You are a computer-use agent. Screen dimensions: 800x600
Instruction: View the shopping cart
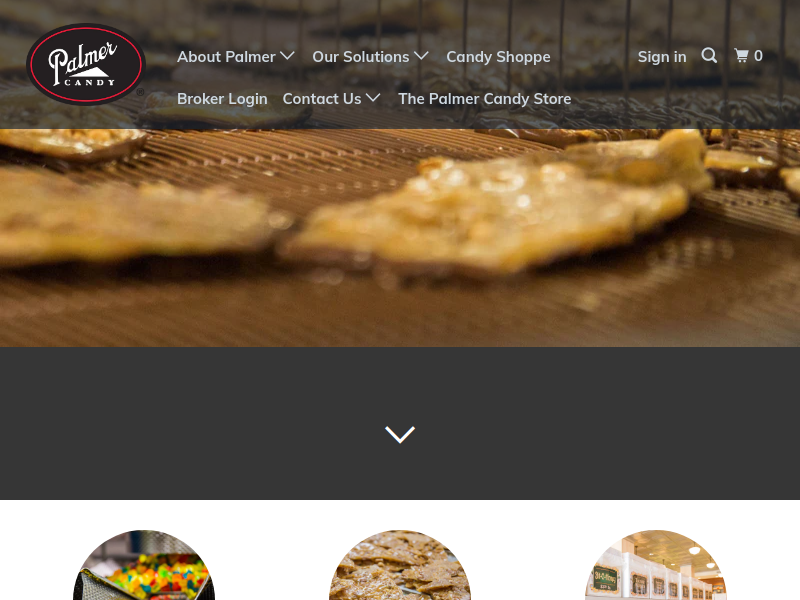(749, 56)
